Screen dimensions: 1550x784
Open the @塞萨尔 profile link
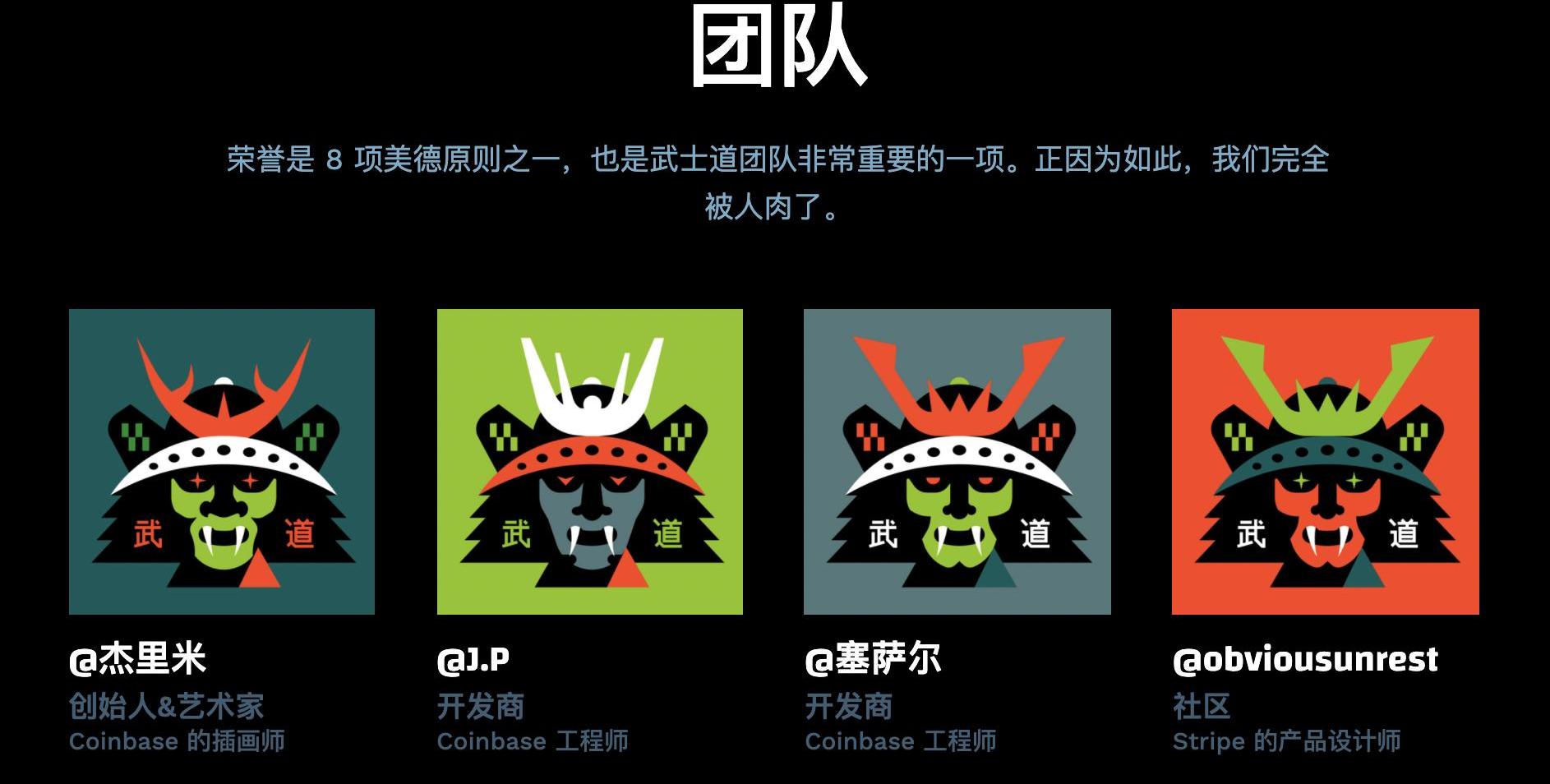pyautogui.click(x=873, y=660)
